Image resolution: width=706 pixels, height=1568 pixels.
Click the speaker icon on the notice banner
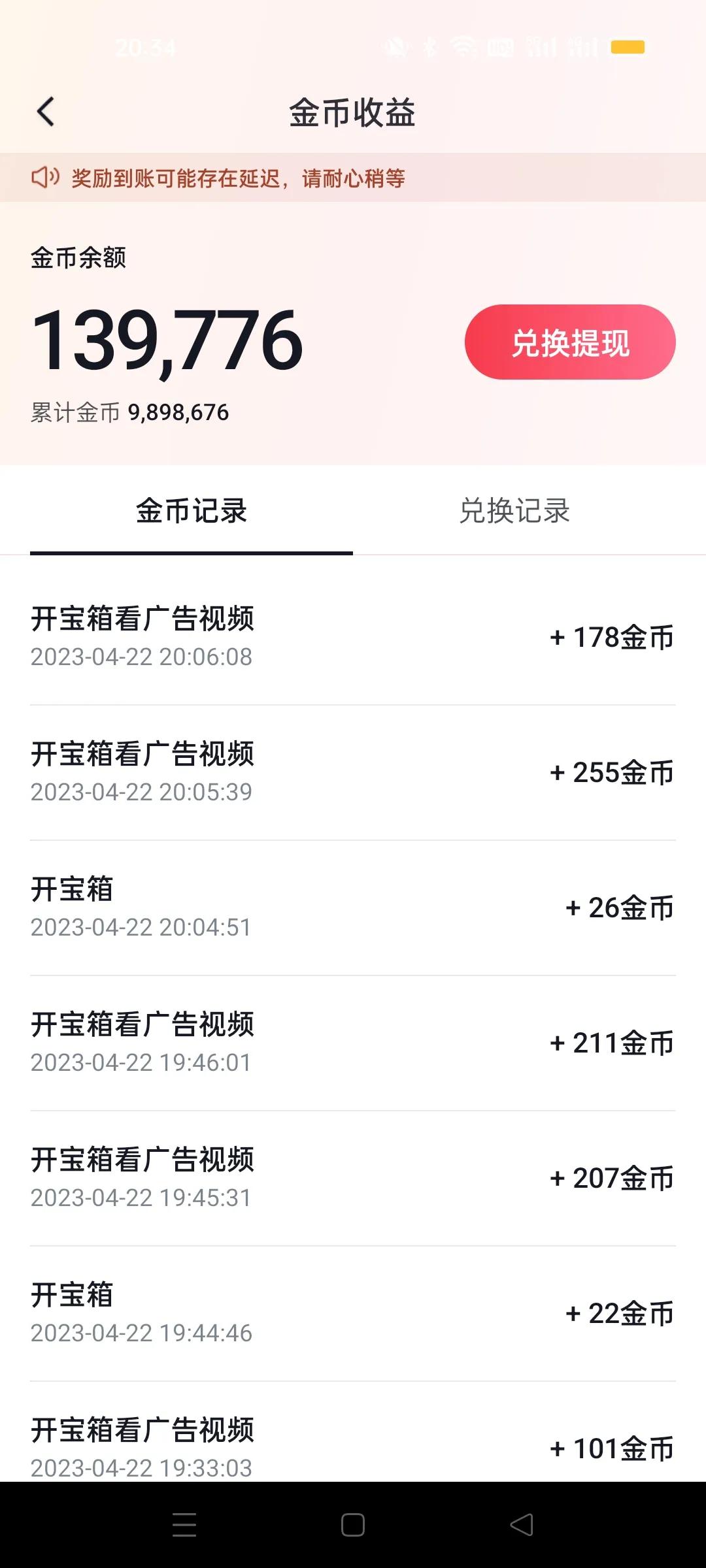pyautogui.click(x=46, y=178)
